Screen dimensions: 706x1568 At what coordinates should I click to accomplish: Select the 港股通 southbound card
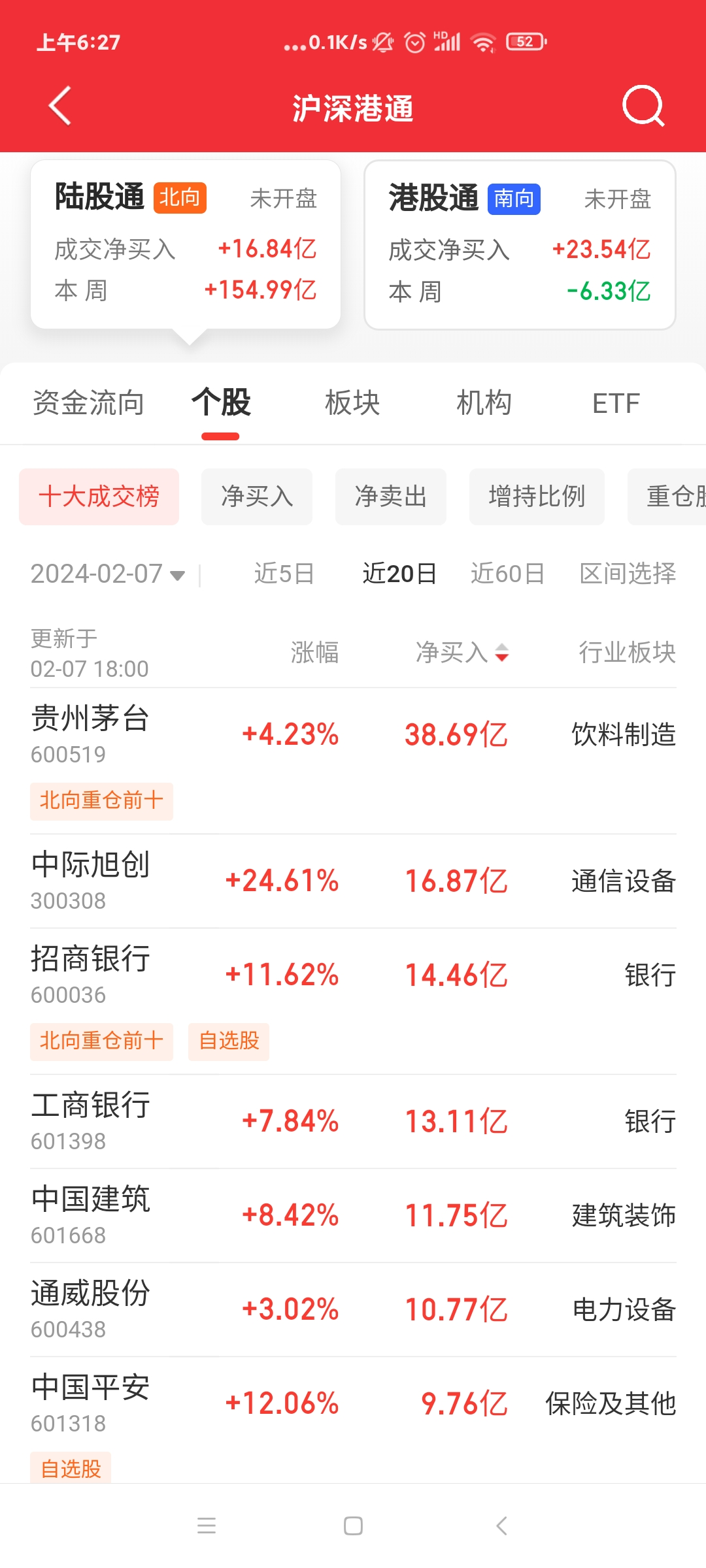pos(520,245)
